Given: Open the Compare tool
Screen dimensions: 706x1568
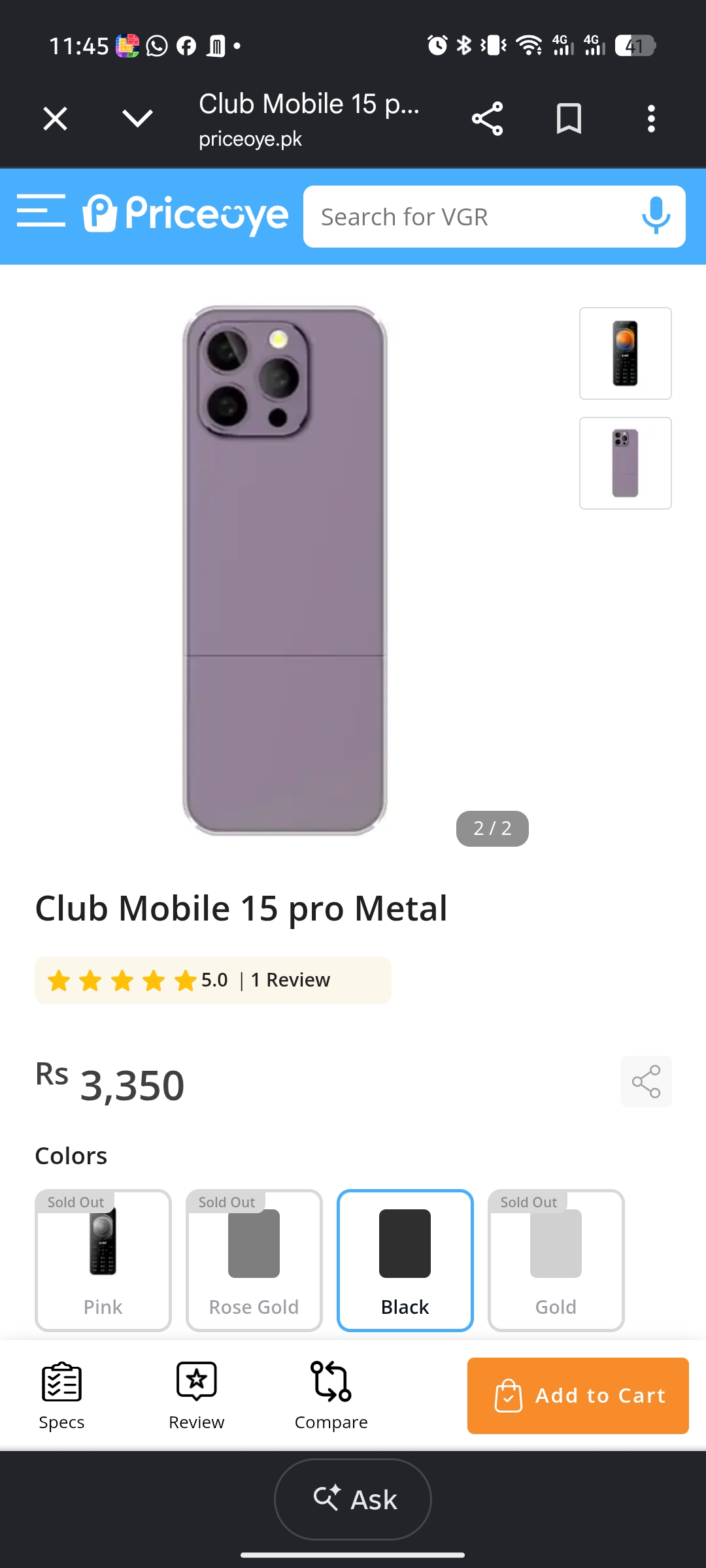Looking at the screenshot, I should (331, 1396).
